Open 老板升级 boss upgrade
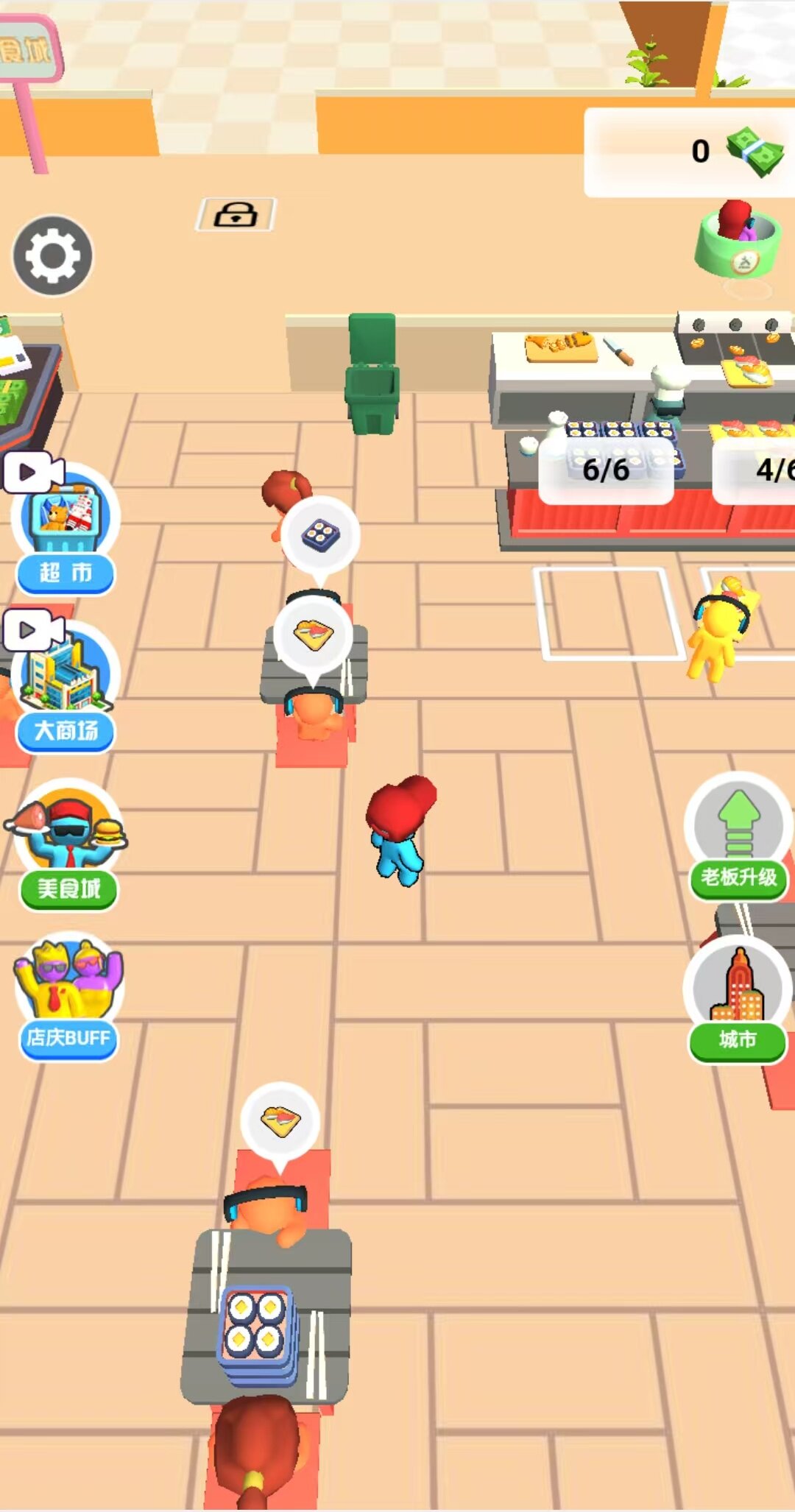 (738, 836)
